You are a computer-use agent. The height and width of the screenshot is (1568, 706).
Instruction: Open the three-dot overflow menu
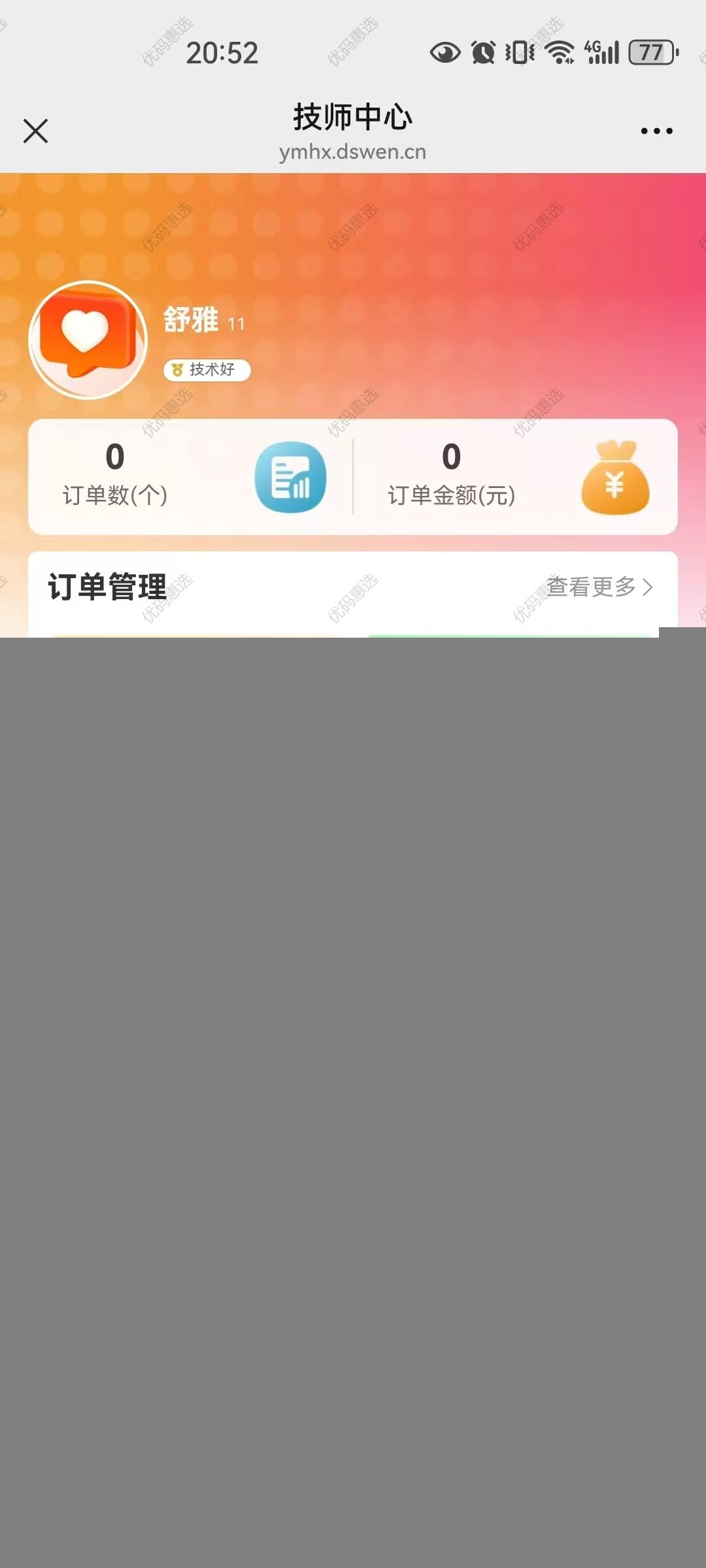point(656,131)
